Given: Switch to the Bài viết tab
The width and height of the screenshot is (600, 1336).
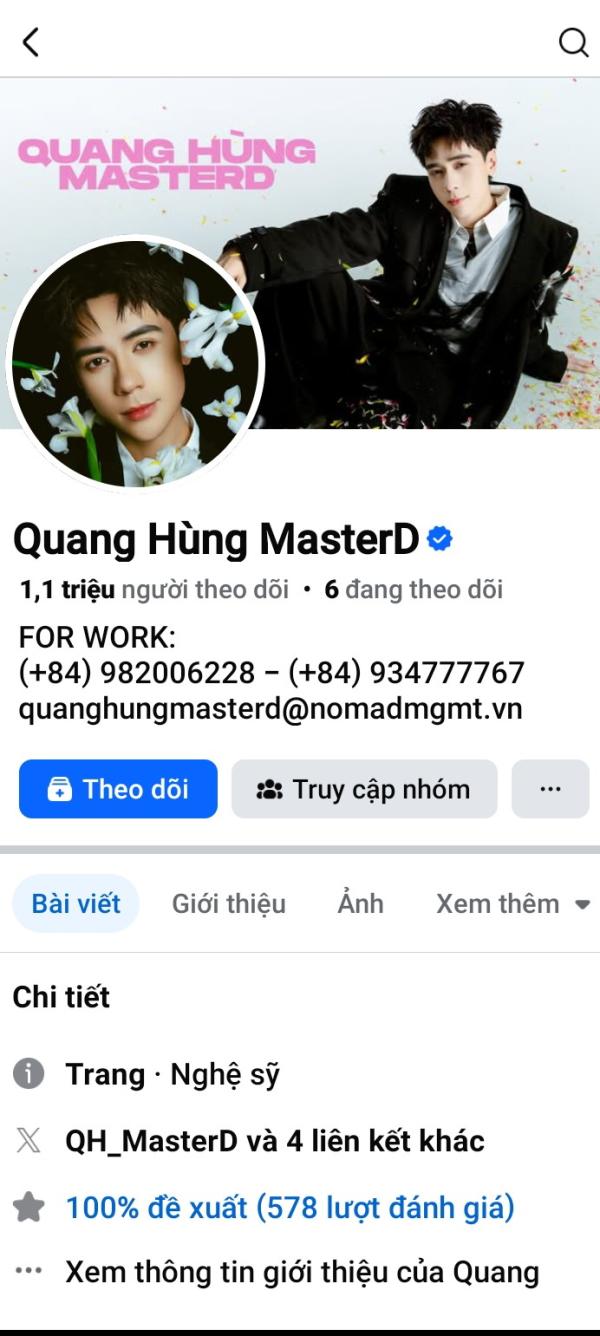Looking at the screenshot, I should (x=76, y=904).
